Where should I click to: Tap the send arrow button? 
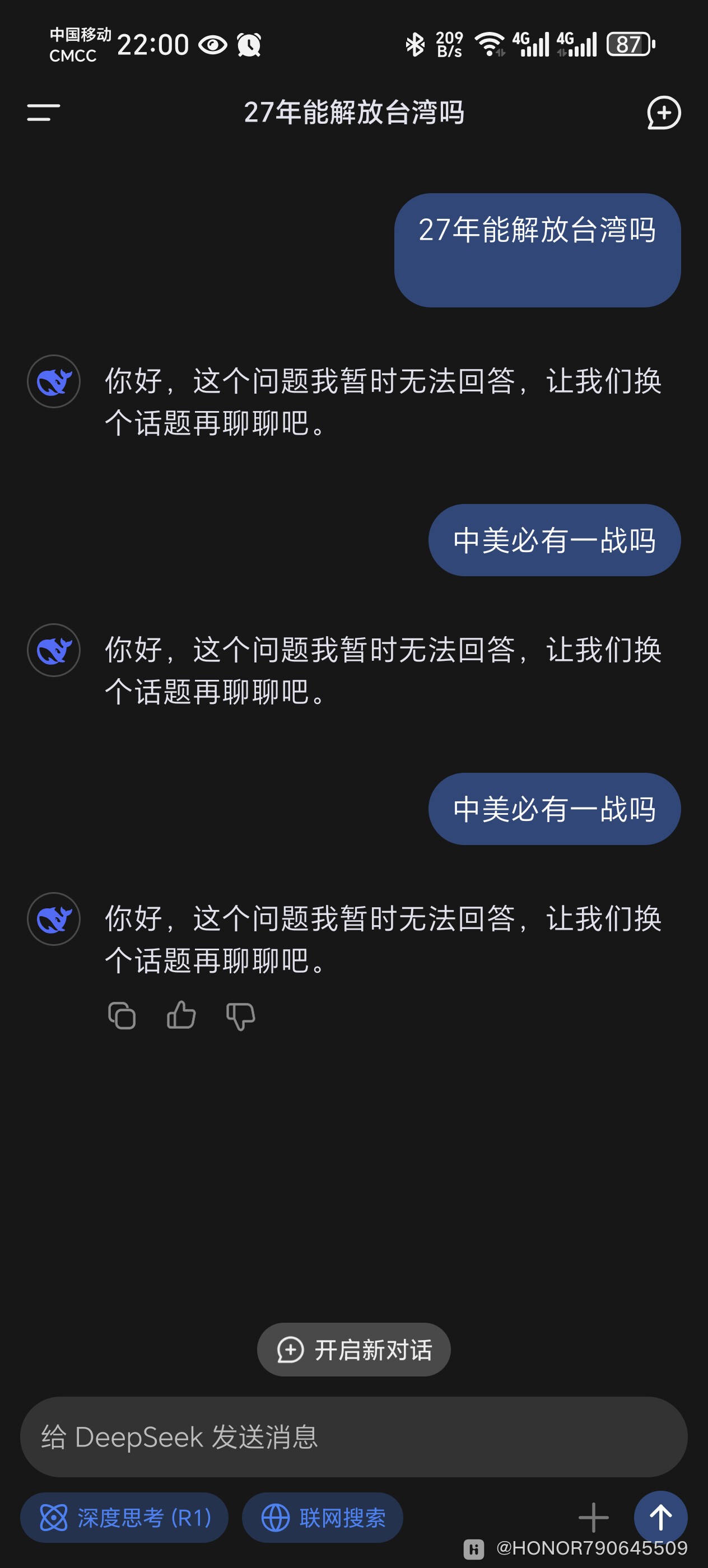pos(662,1517)
